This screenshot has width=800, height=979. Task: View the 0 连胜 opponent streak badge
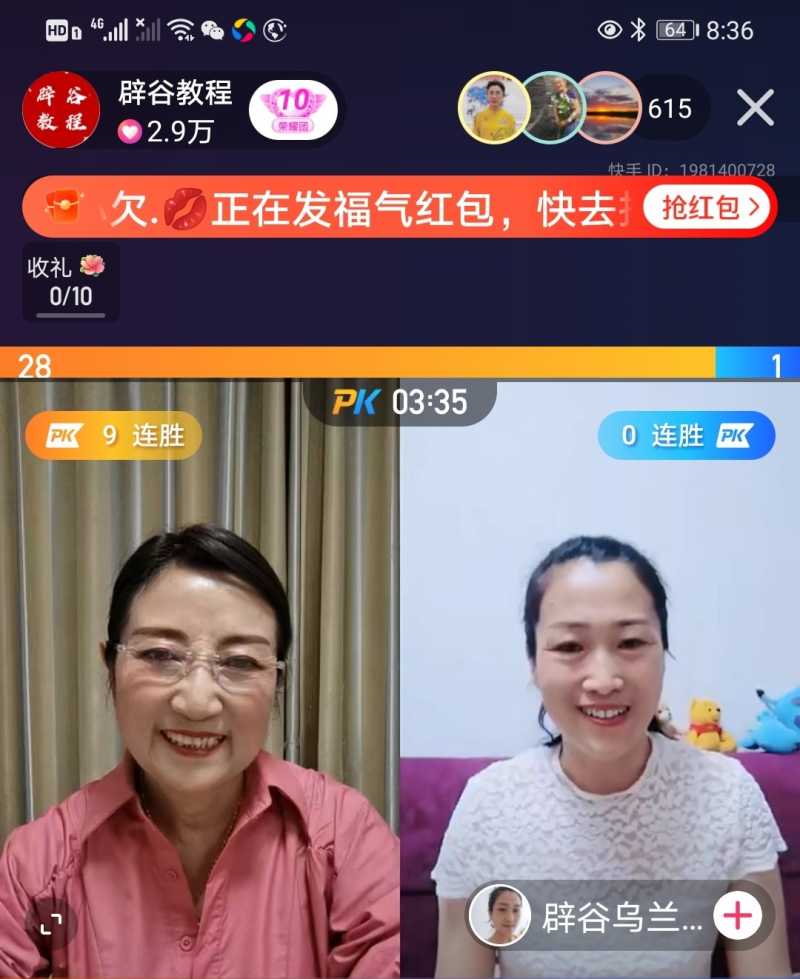[x=686, y=436]
